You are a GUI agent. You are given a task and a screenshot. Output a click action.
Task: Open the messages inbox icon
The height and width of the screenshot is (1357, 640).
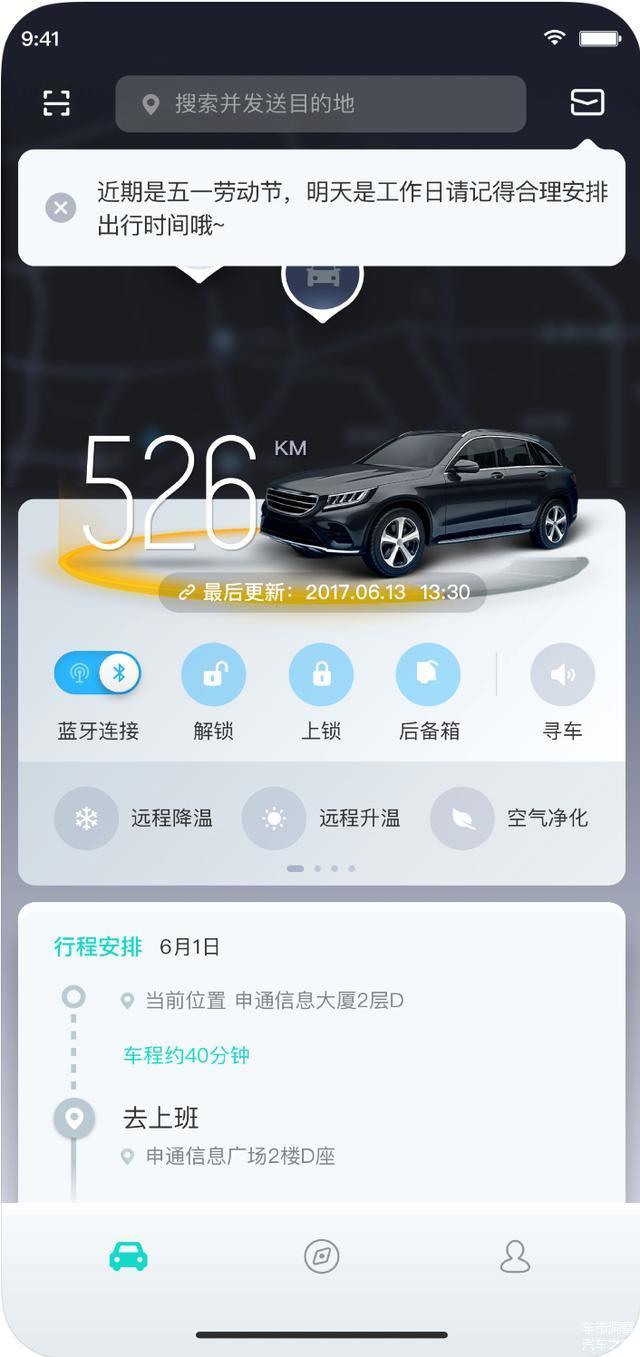pos(587,102)
